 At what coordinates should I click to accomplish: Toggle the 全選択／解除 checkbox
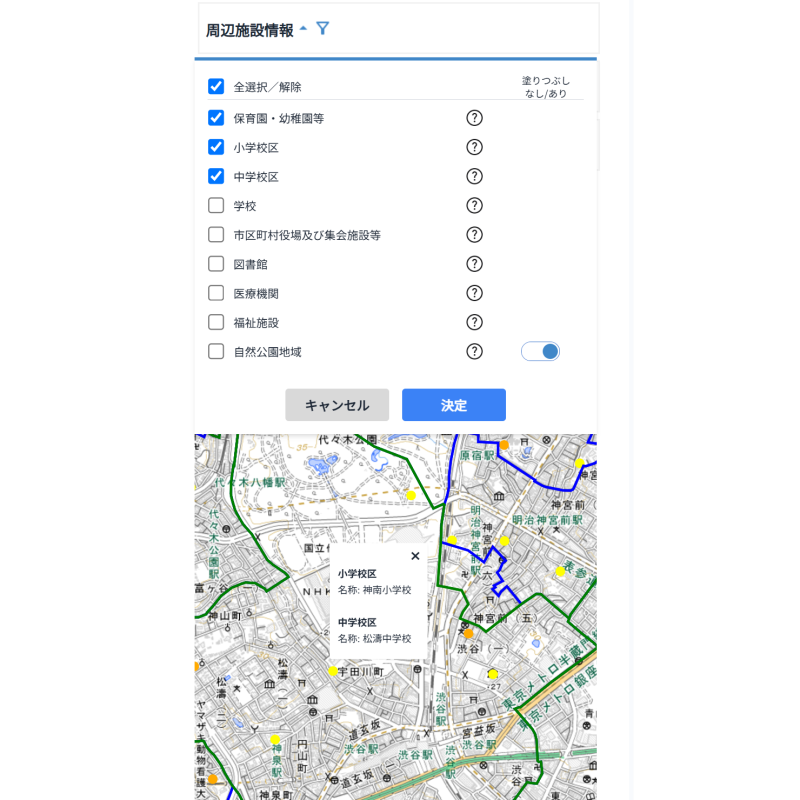[x=216, y=87]
